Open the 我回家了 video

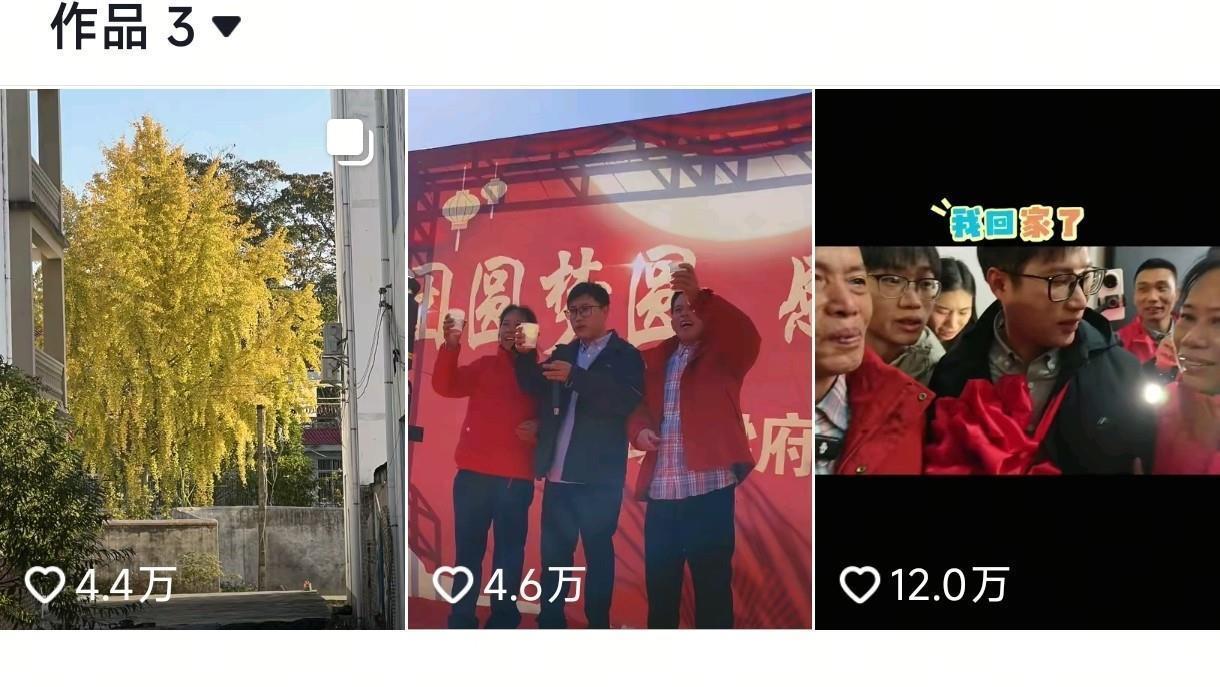1017,358
